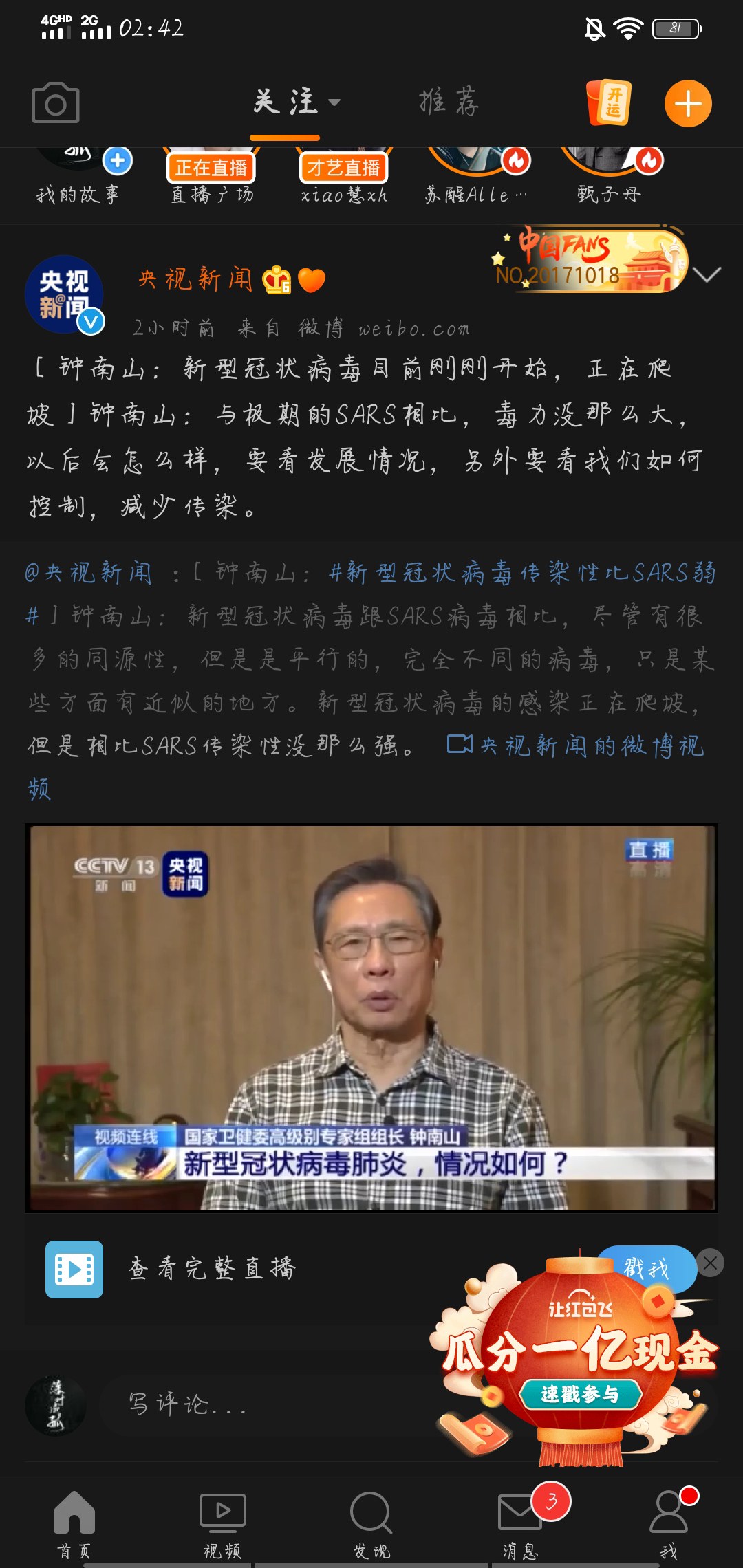The image size is (743, 1568).
Task: Open the camera icon
Action: point(56,103)
